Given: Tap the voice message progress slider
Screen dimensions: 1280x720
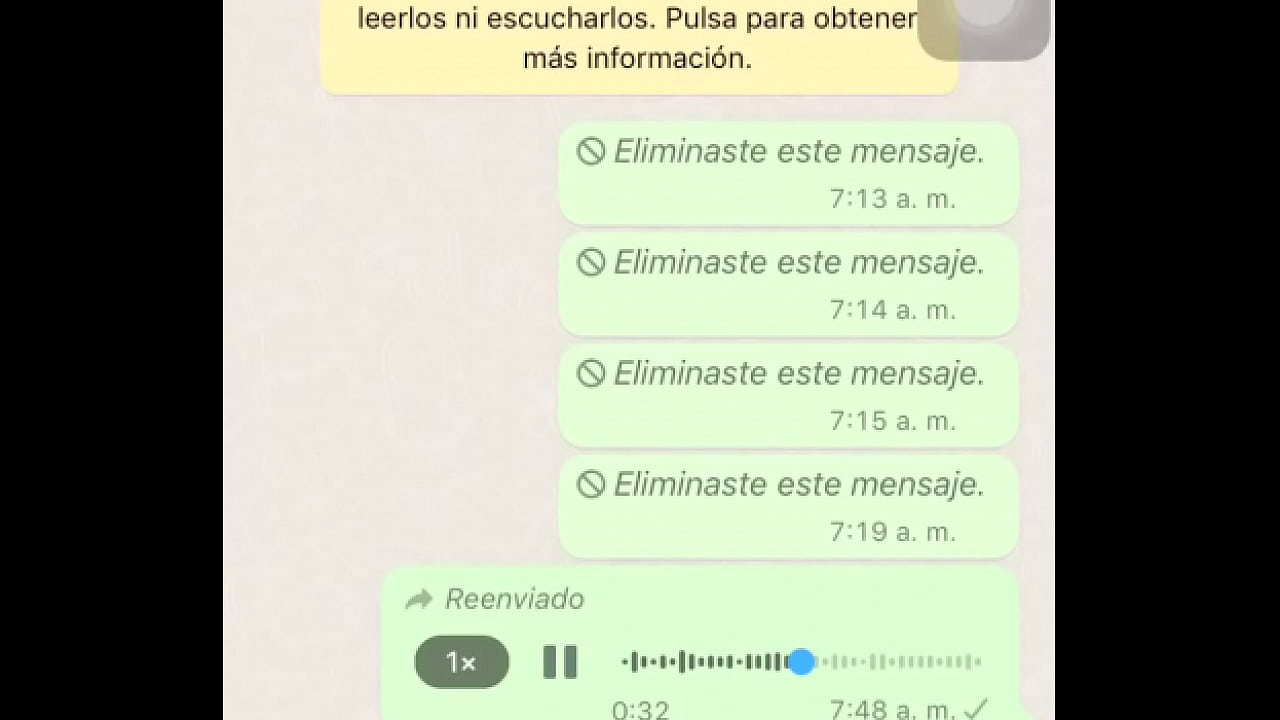Looking at the screenshot, I should click(801, 662).
